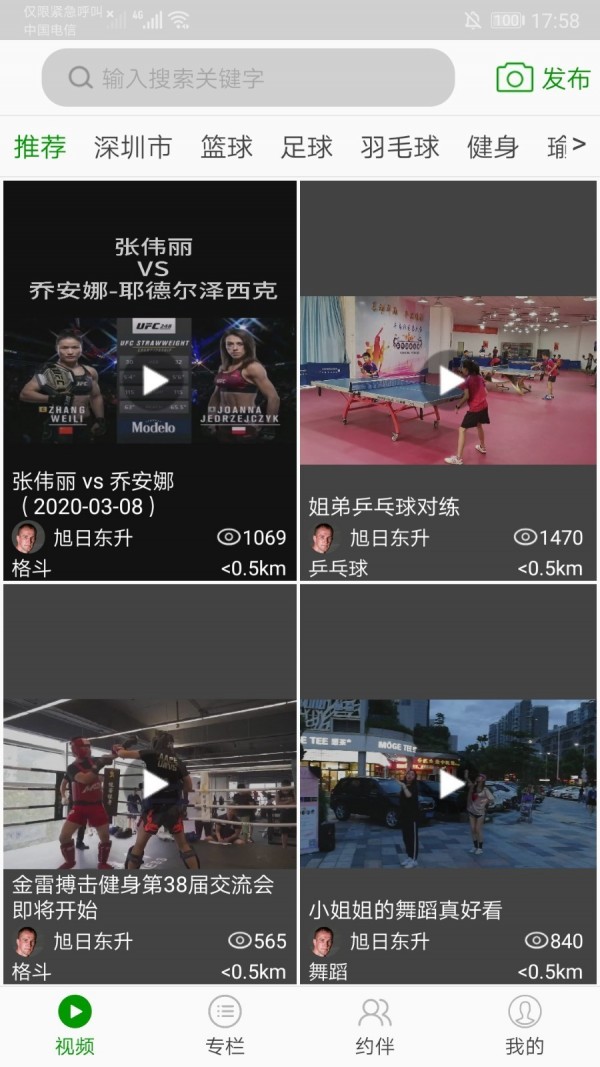Switch to the 篮球 tab

[x=226, y=148]
